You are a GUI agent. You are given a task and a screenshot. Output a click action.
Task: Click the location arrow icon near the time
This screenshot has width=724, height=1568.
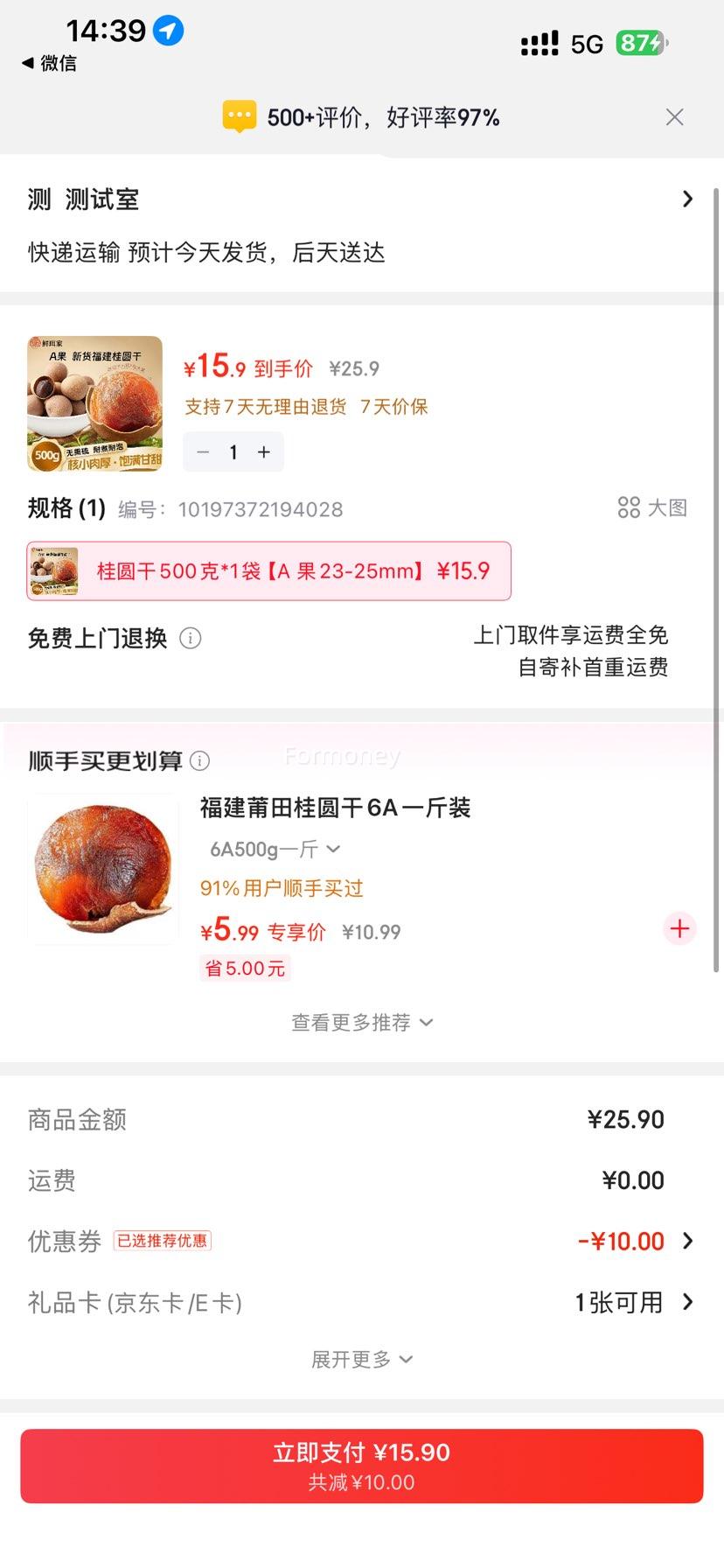point(167,31)
